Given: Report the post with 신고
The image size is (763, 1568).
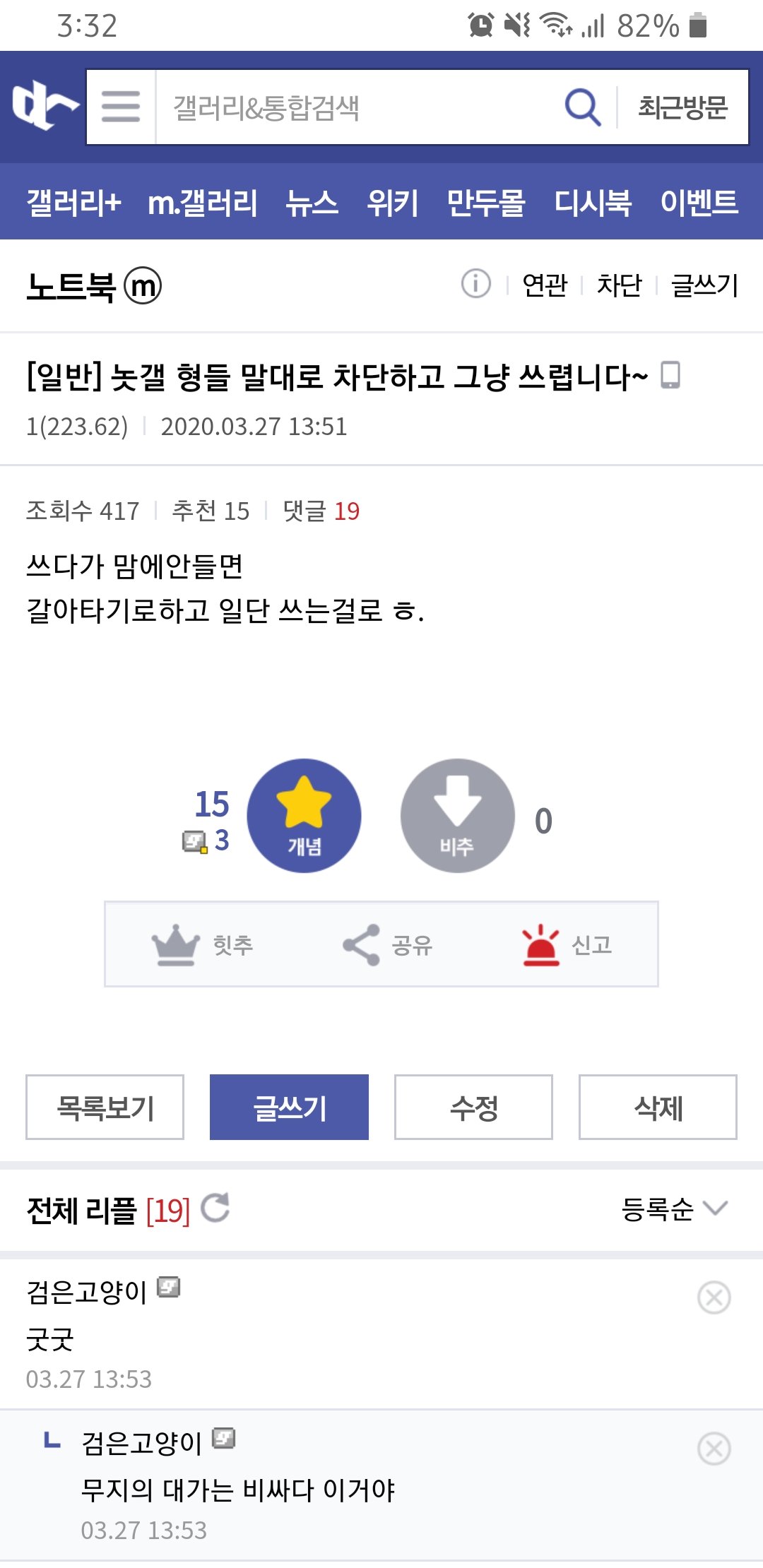Looking at the screenshot, I should (x=567, y=944).
